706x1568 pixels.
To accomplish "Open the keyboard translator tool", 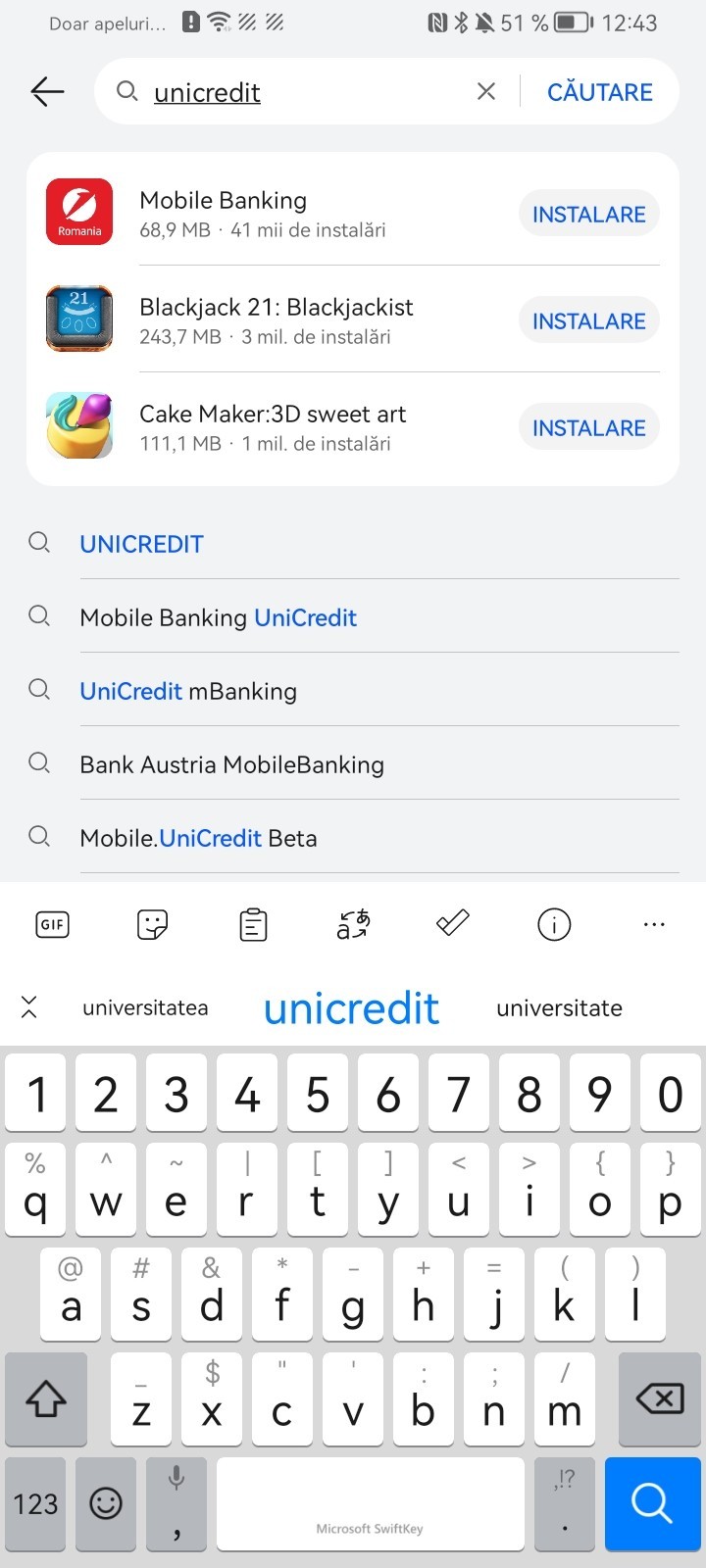I will coord(353,924).
